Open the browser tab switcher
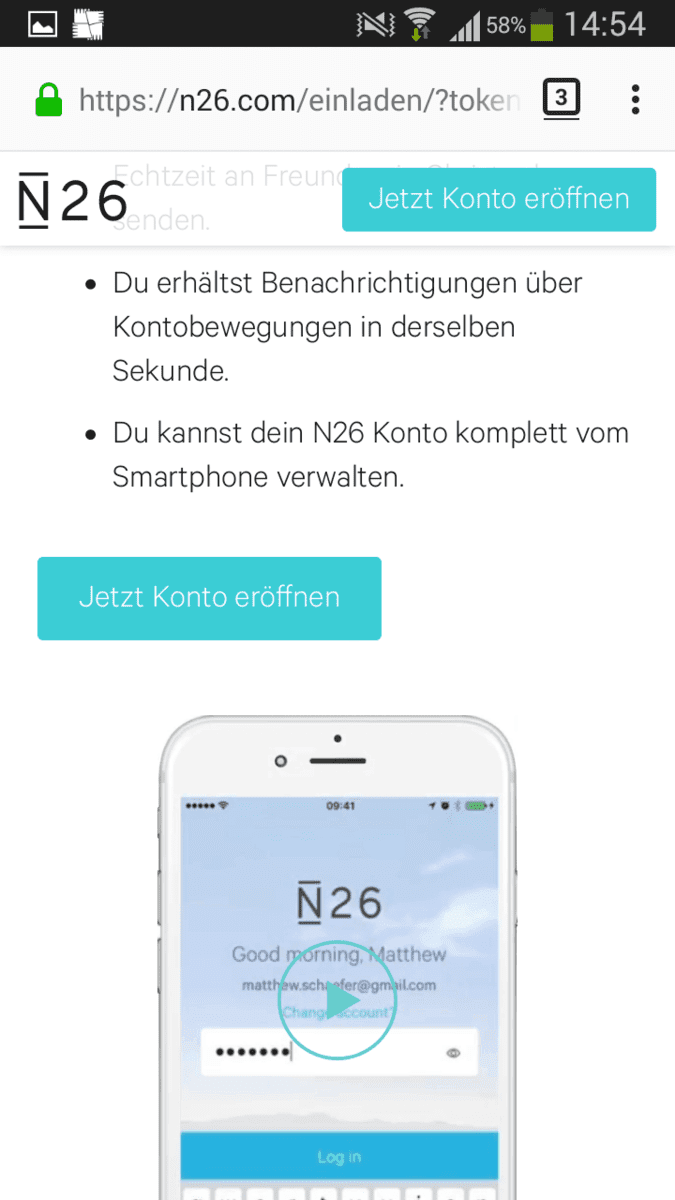The height and width of the screenshot is (1200, 675). click(561, 99)
